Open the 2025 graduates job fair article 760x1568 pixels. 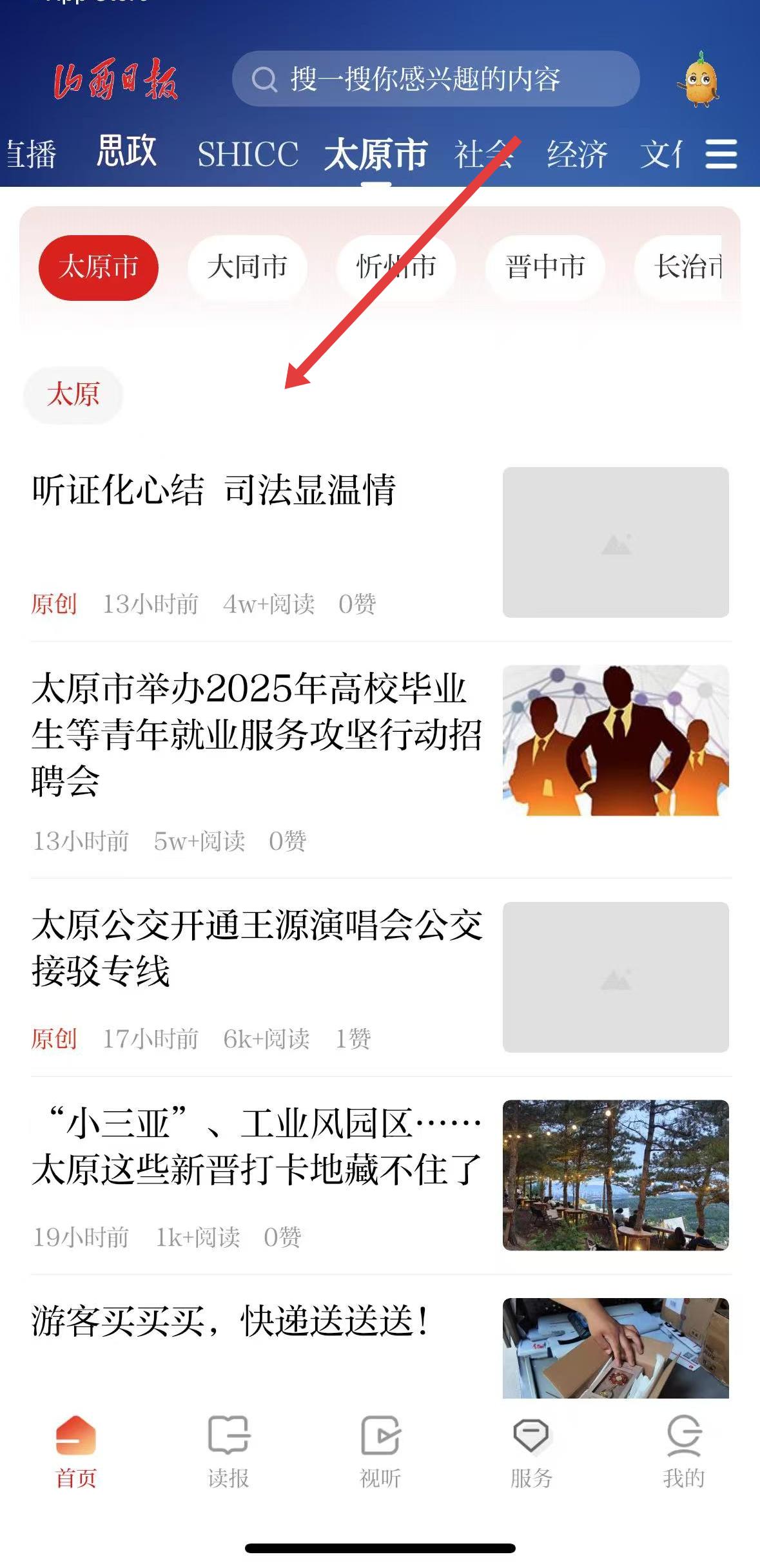(257, 734)
